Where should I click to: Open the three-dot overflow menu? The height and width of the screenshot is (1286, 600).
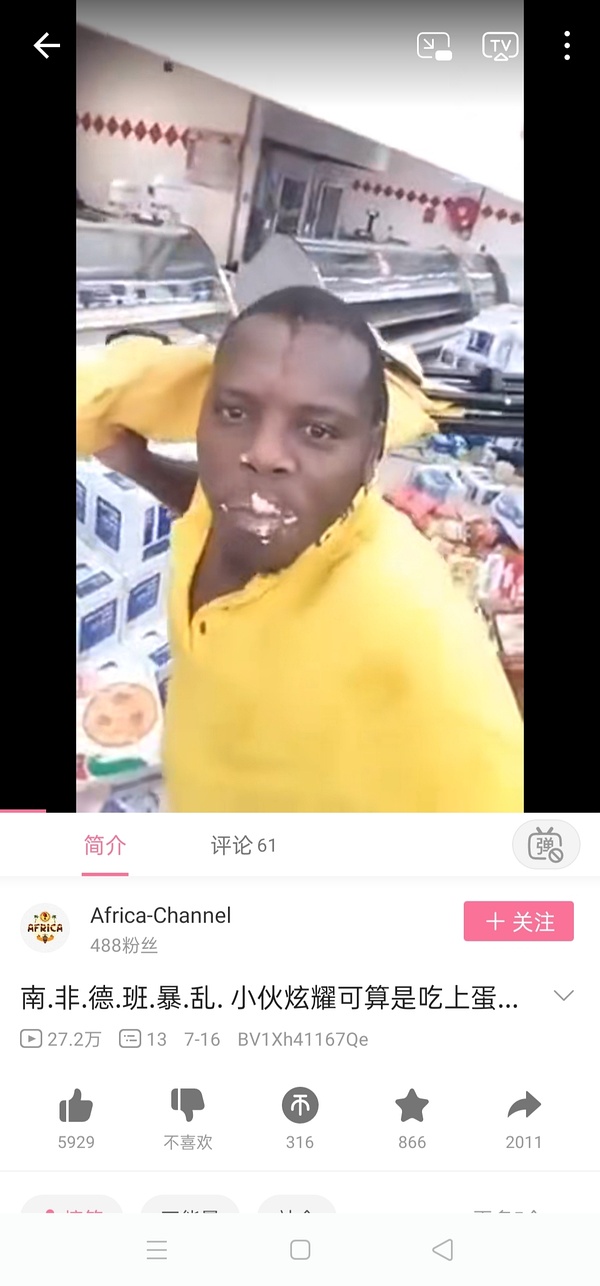click(x=566, y=45)
